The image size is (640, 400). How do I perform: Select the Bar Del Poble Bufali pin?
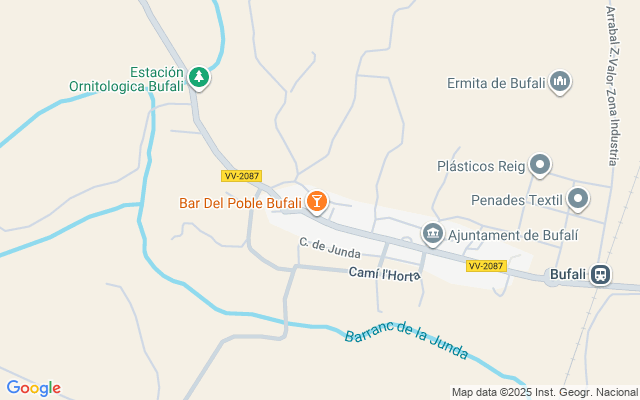pyautogui.click(x=316, y=202)
